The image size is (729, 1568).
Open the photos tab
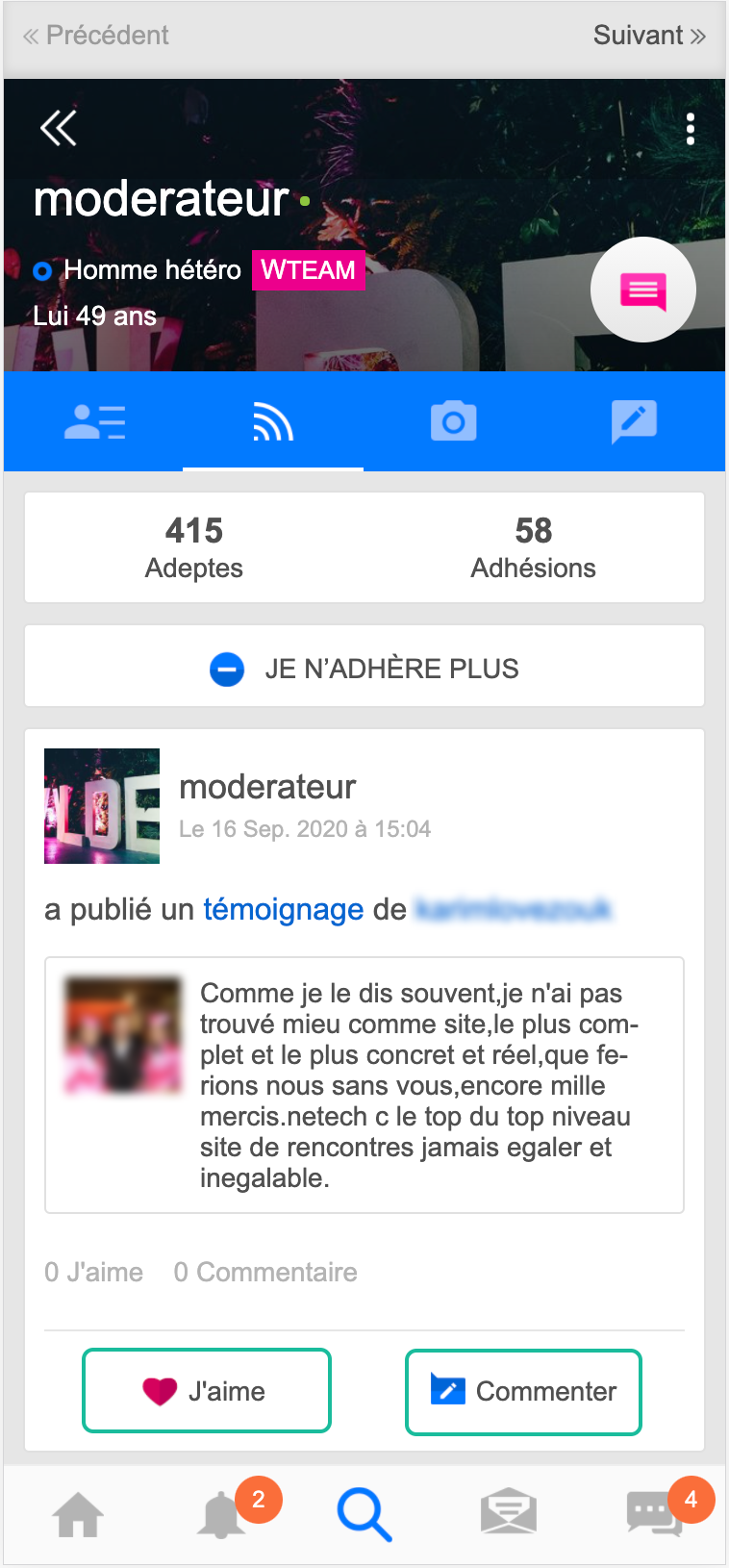(x=453, y=421)
